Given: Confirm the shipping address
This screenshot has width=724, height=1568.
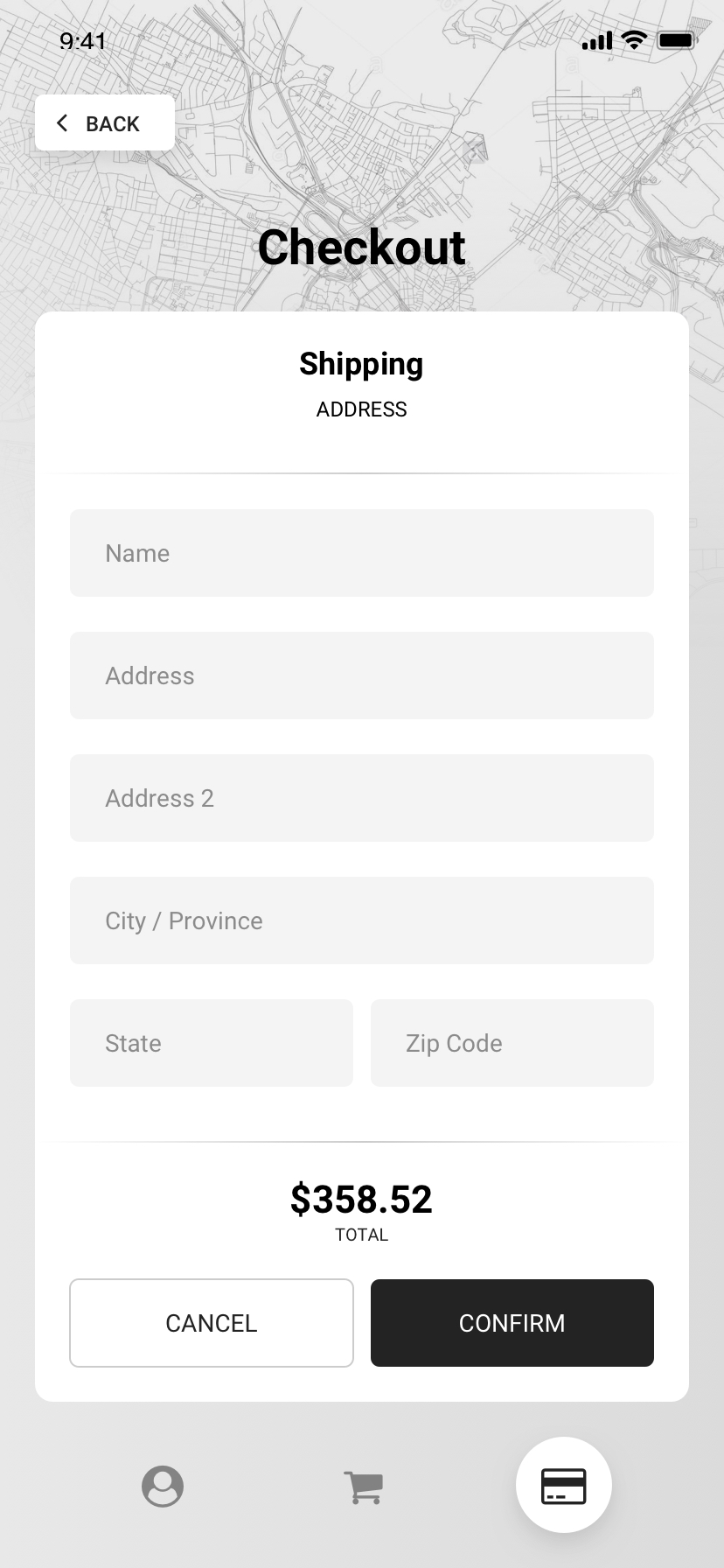Looking at the screenshot, I should click(x=512, y=1323).
